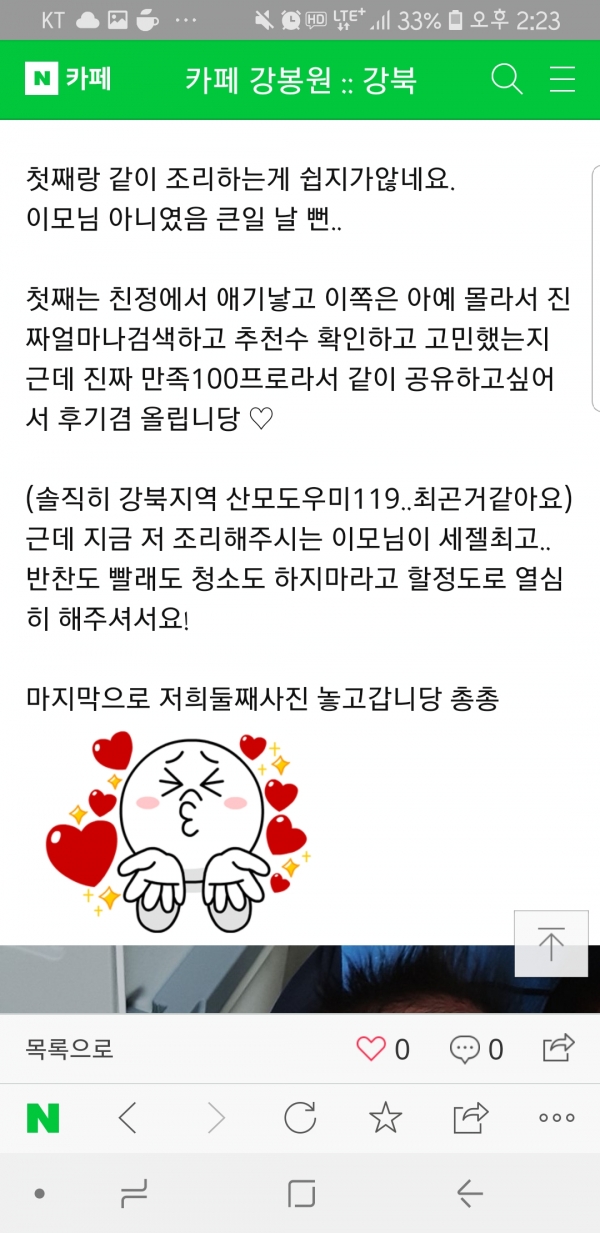Open Naver home from the green N

point(43,1117)
